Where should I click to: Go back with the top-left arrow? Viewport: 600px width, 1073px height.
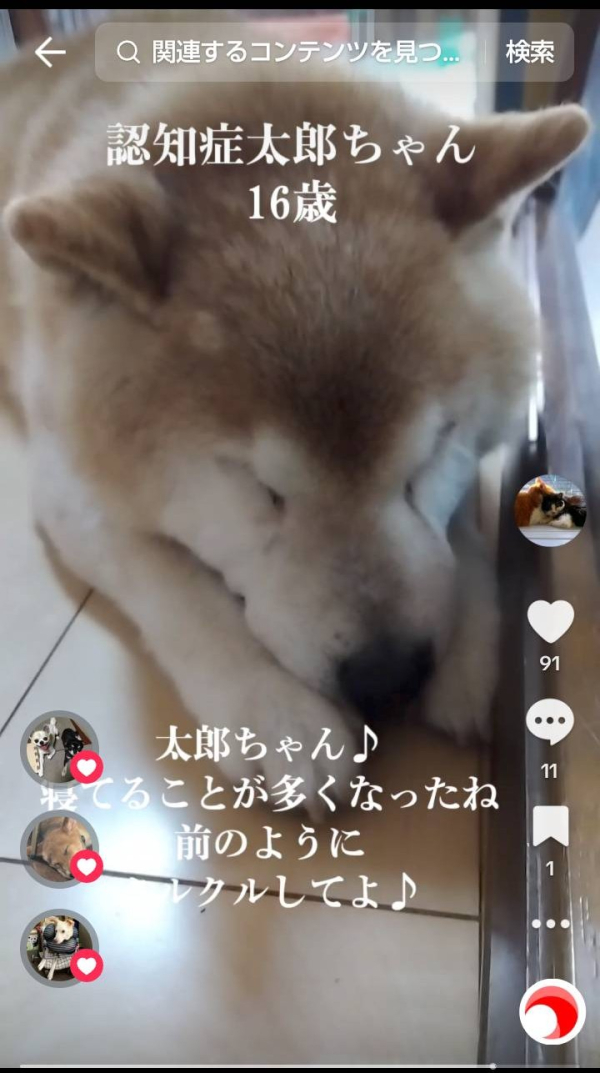50,52
